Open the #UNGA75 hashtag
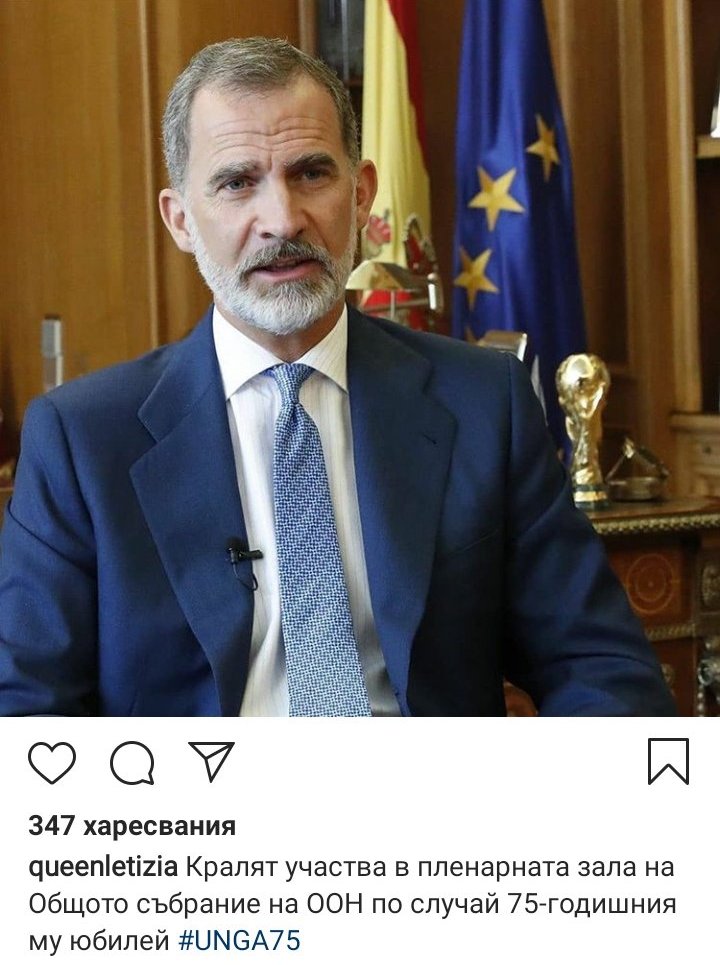Viewport: 720px width, 965px height. coord(239,941)
